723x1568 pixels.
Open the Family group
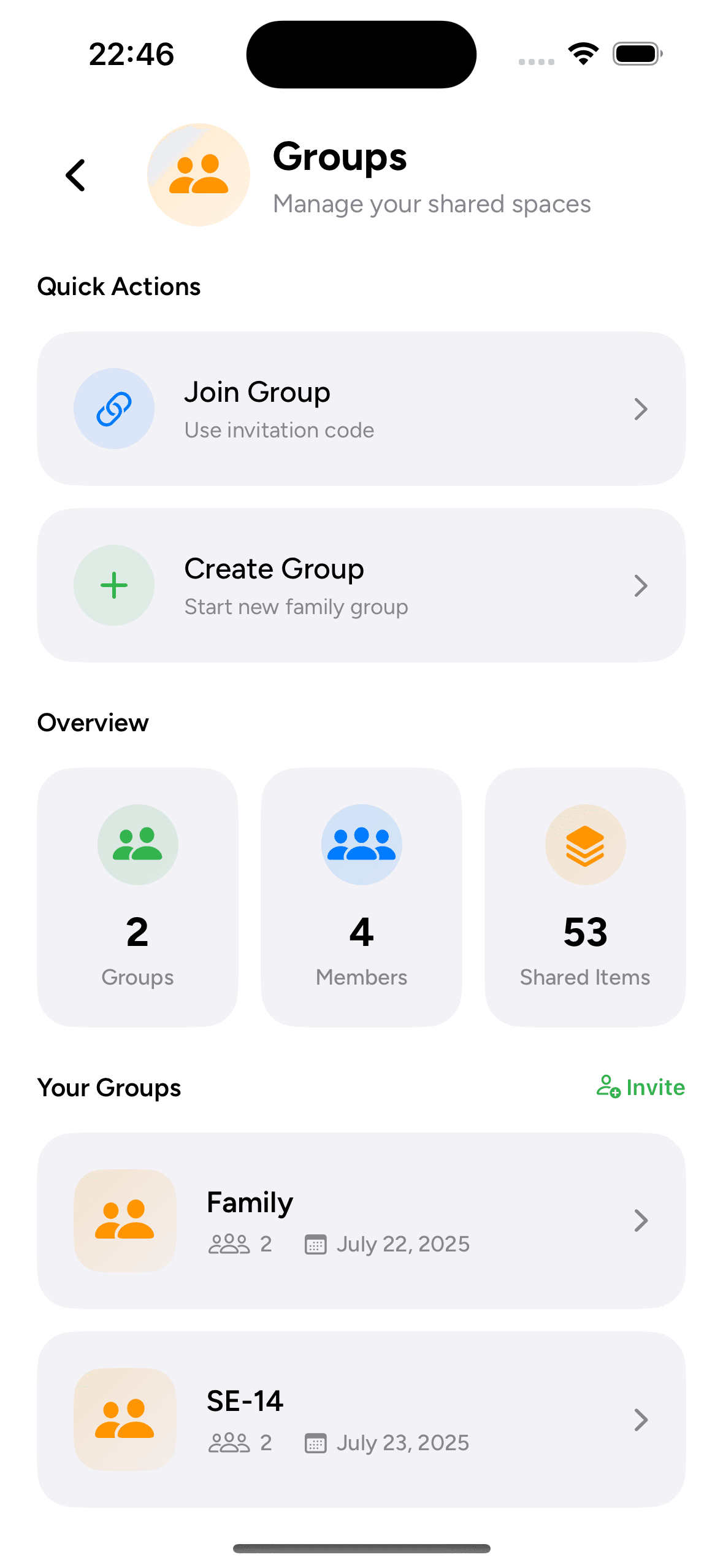pyautogui.click(x=361, y=1221)
